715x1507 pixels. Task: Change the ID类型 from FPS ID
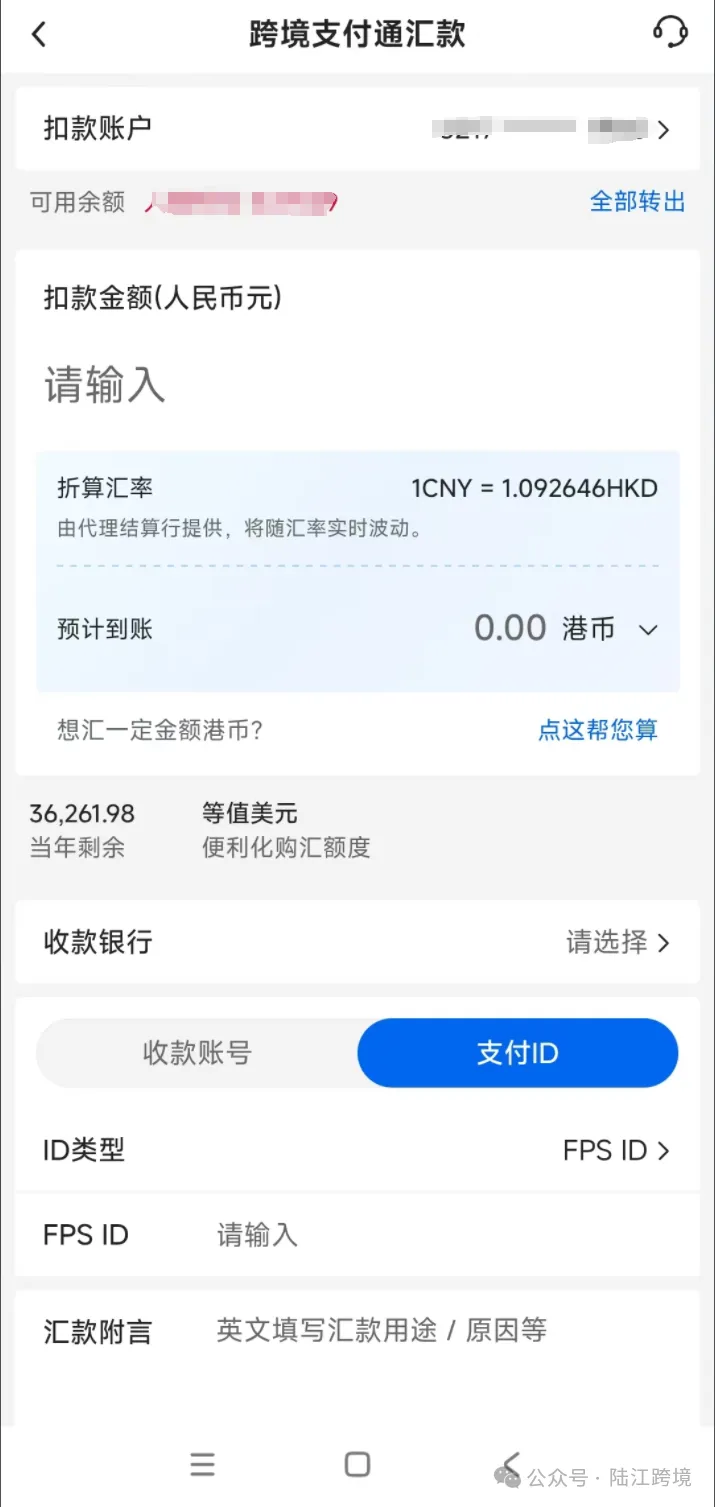pos(357,1150)
